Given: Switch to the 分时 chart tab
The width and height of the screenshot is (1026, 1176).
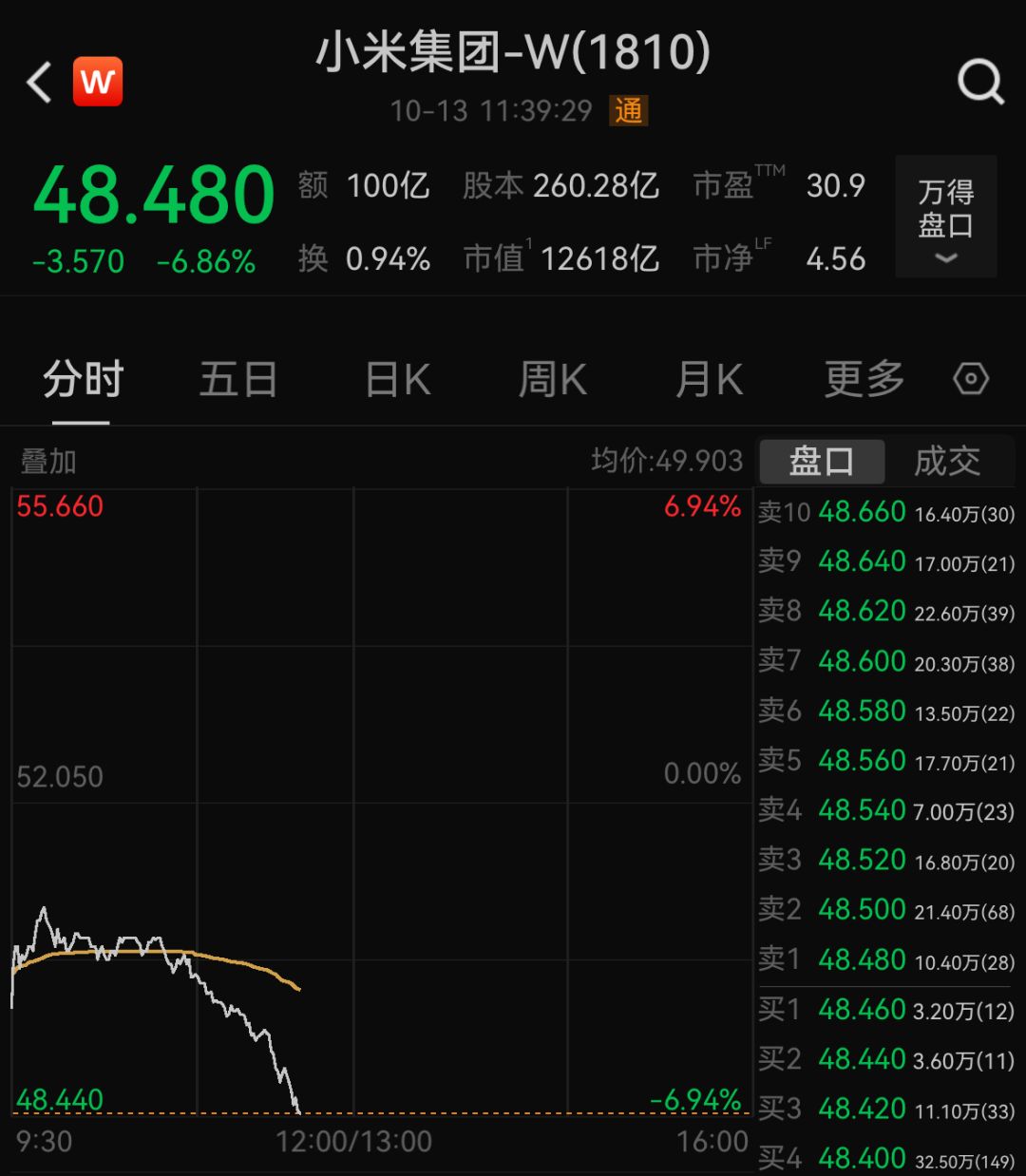Looking at the screenshot, I should [x=83, y=380].
